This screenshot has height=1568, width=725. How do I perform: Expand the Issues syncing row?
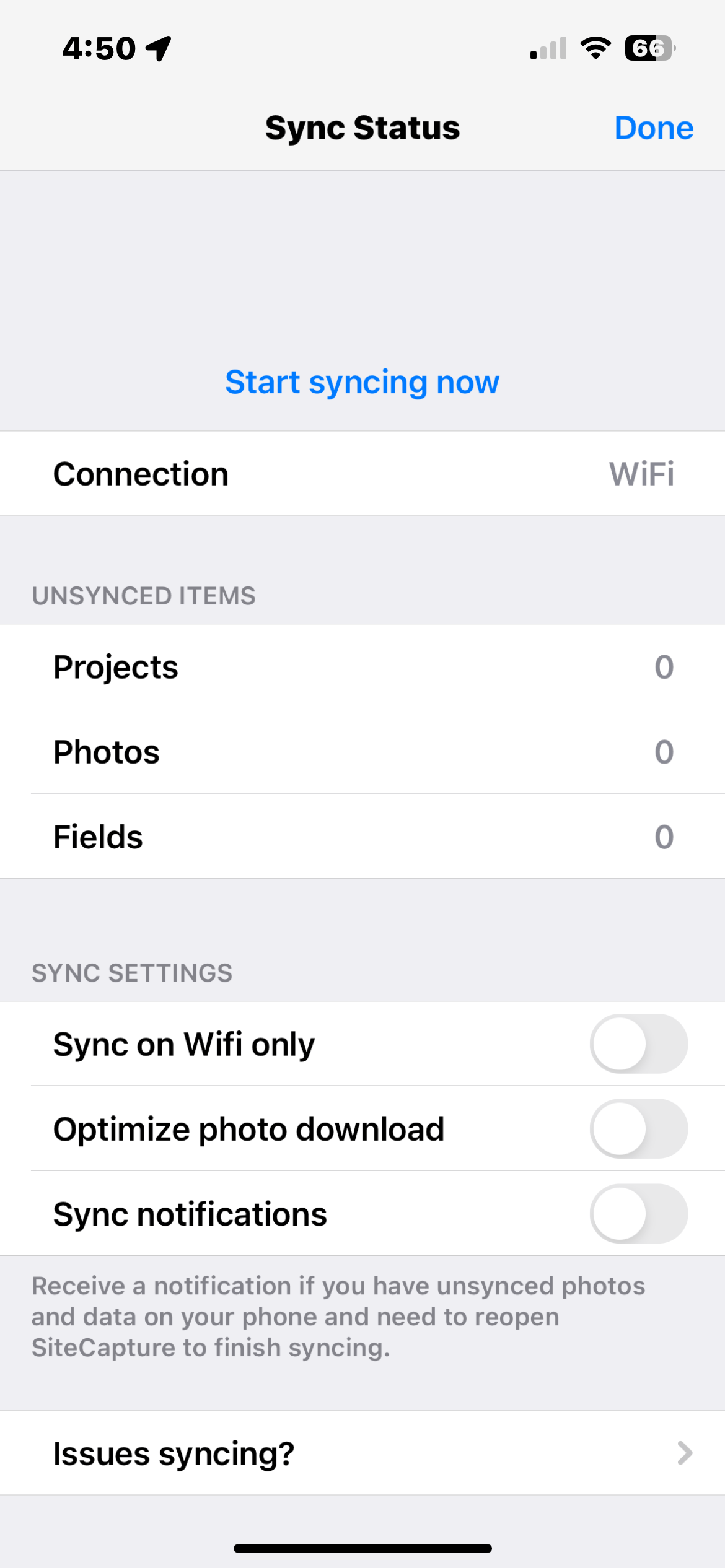click(362, 1453)
